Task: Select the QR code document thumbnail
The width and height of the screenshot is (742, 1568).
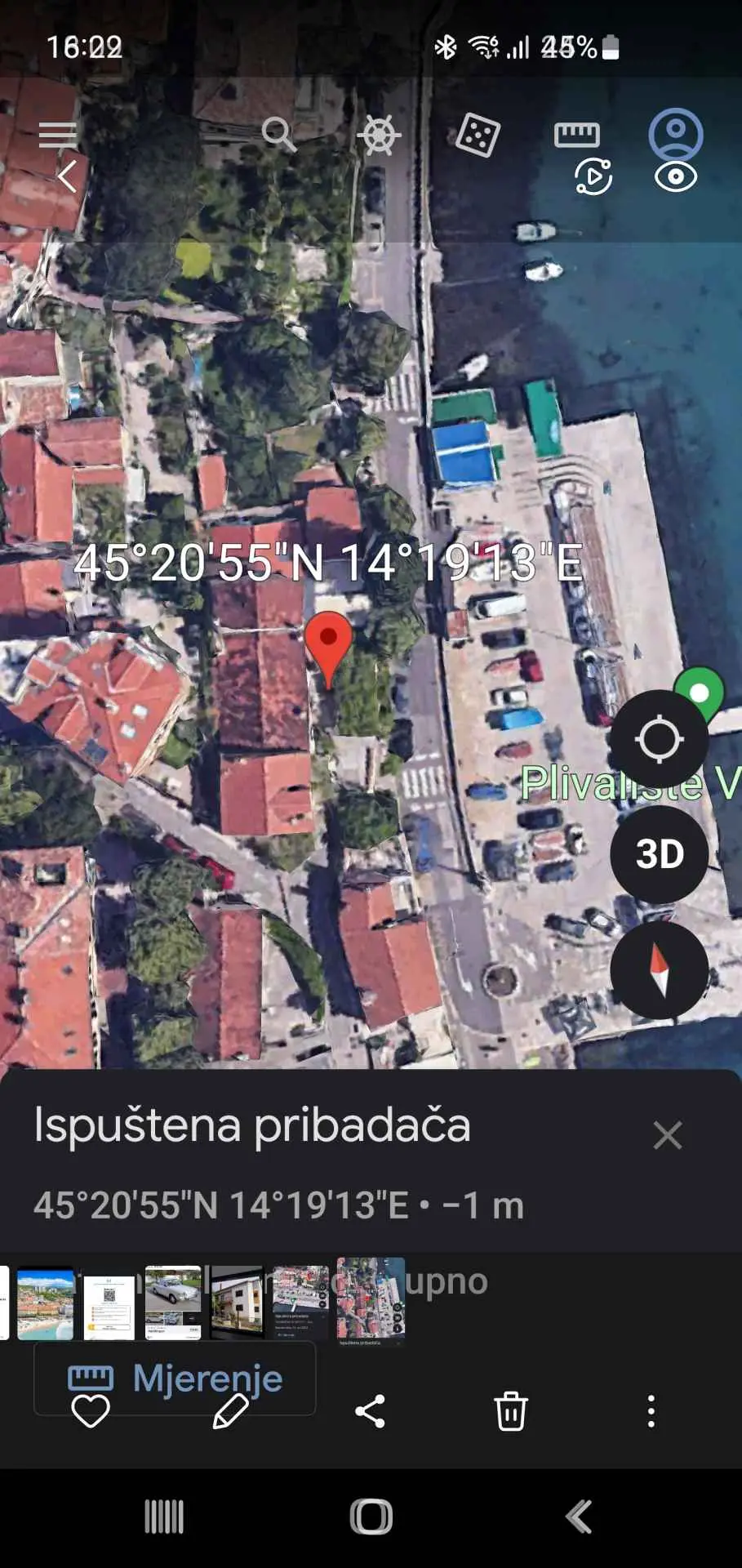Action: [x=109, y=1304]
